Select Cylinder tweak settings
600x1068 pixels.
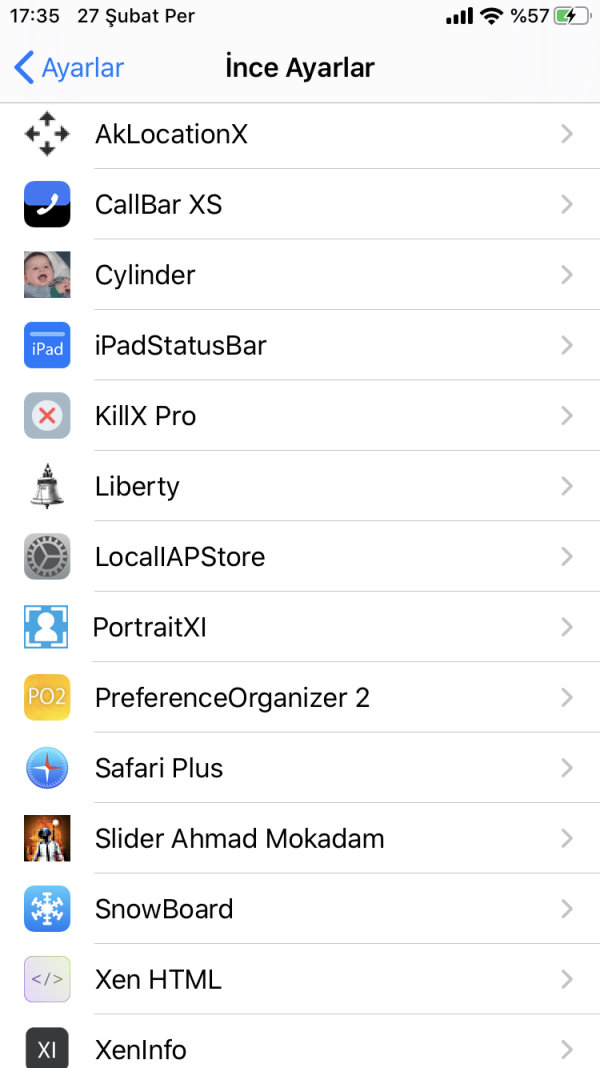pyautogui.click(x=300, y=275)
